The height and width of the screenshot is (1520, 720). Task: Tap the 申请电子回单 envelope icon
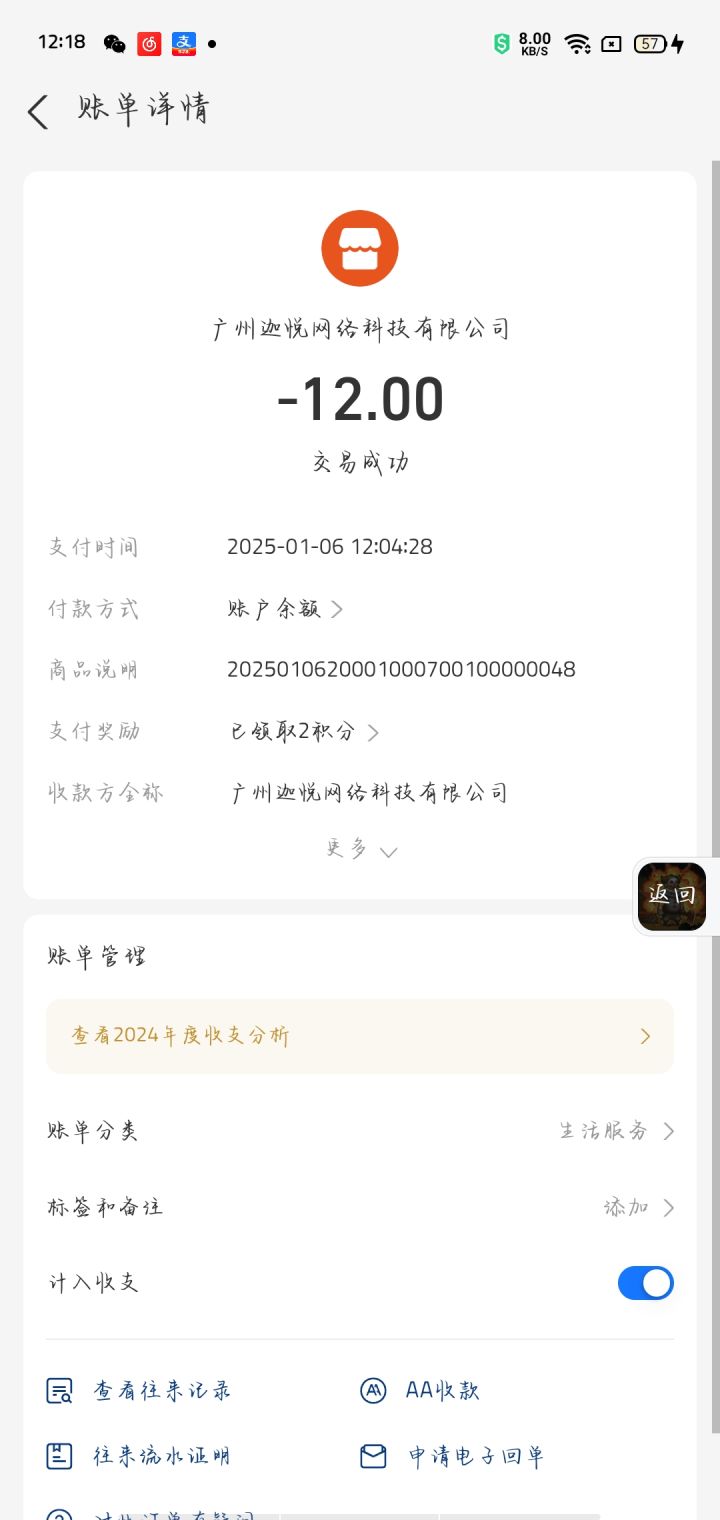(x=373, y=1456)
